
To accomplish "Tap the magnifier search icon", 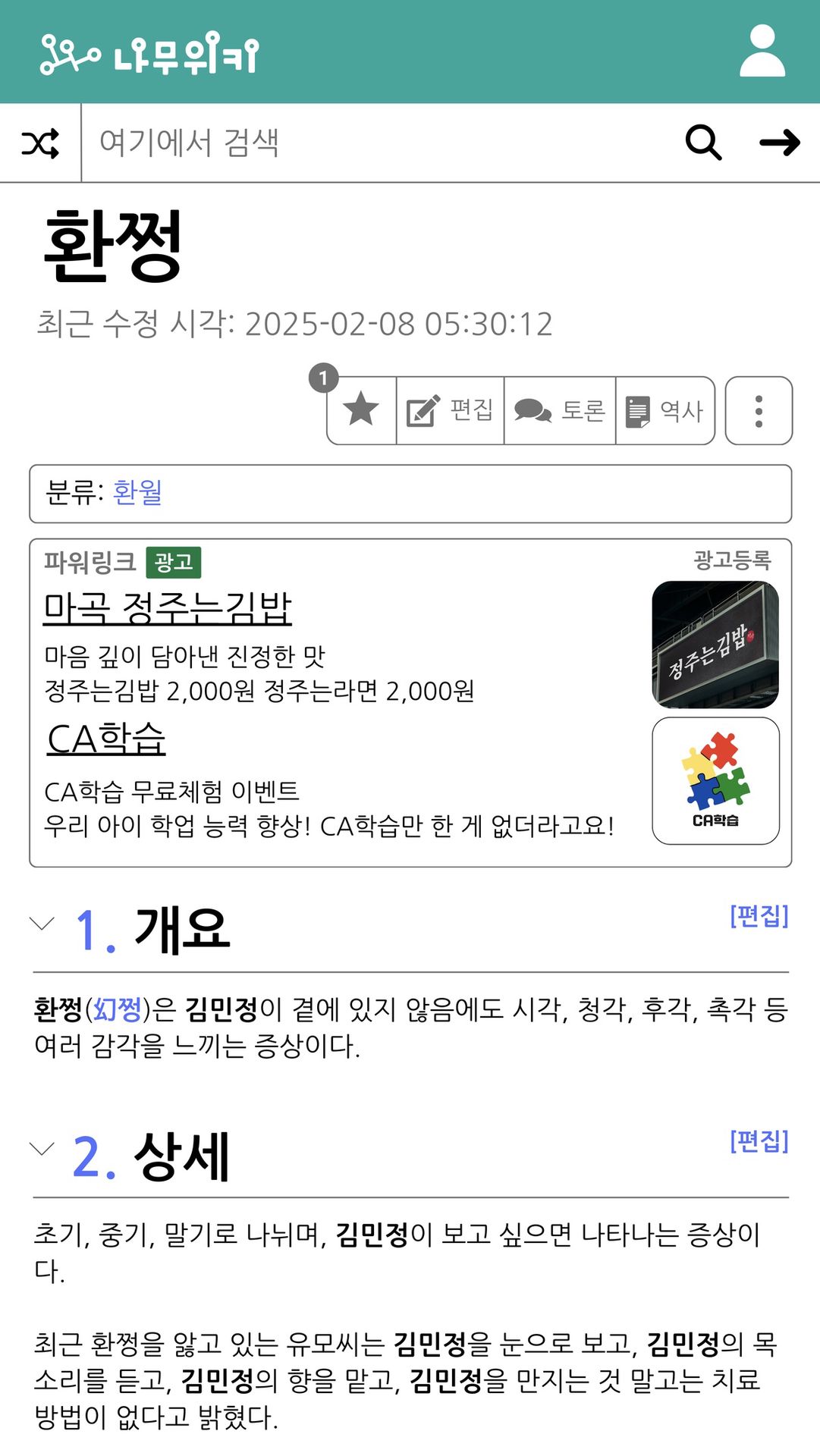I will tap(703, 143).
